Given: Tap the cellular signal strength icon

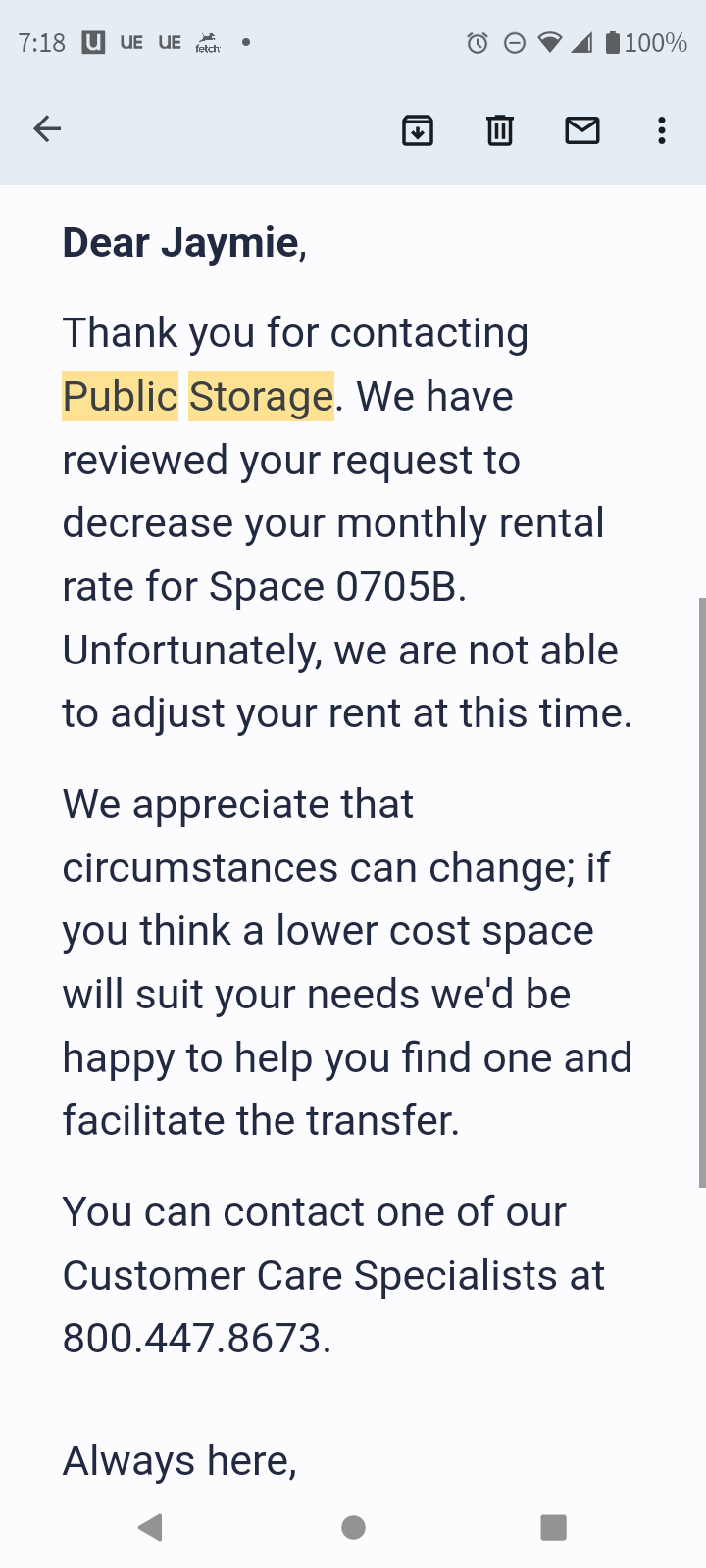Looking at the screenshot, I should click(x=582, y=42).
